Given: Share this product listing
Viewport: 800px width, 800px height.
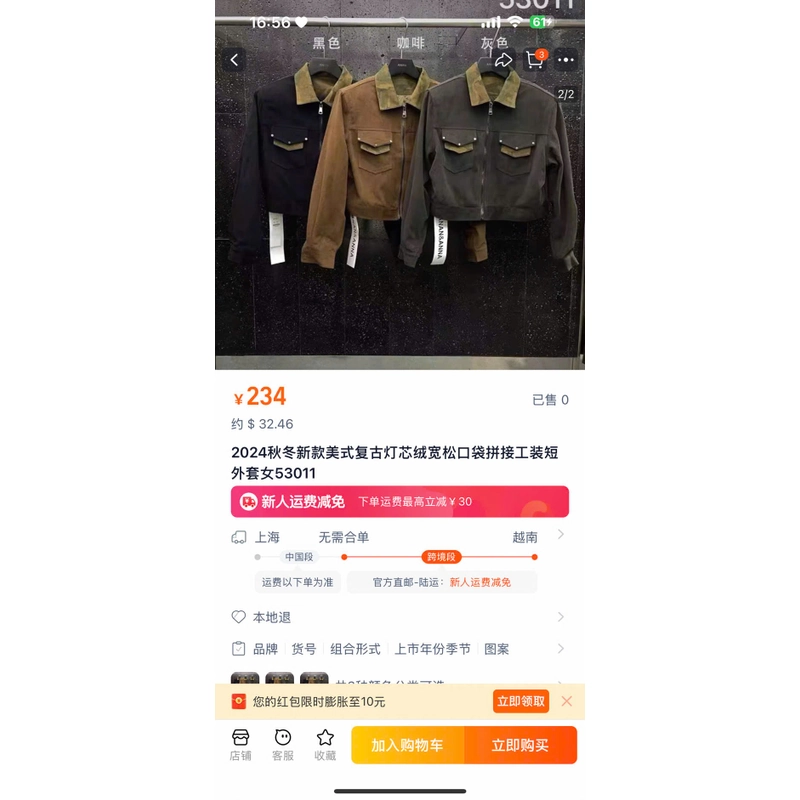Looking at the screenshot, I should click(x=503, y=60).
